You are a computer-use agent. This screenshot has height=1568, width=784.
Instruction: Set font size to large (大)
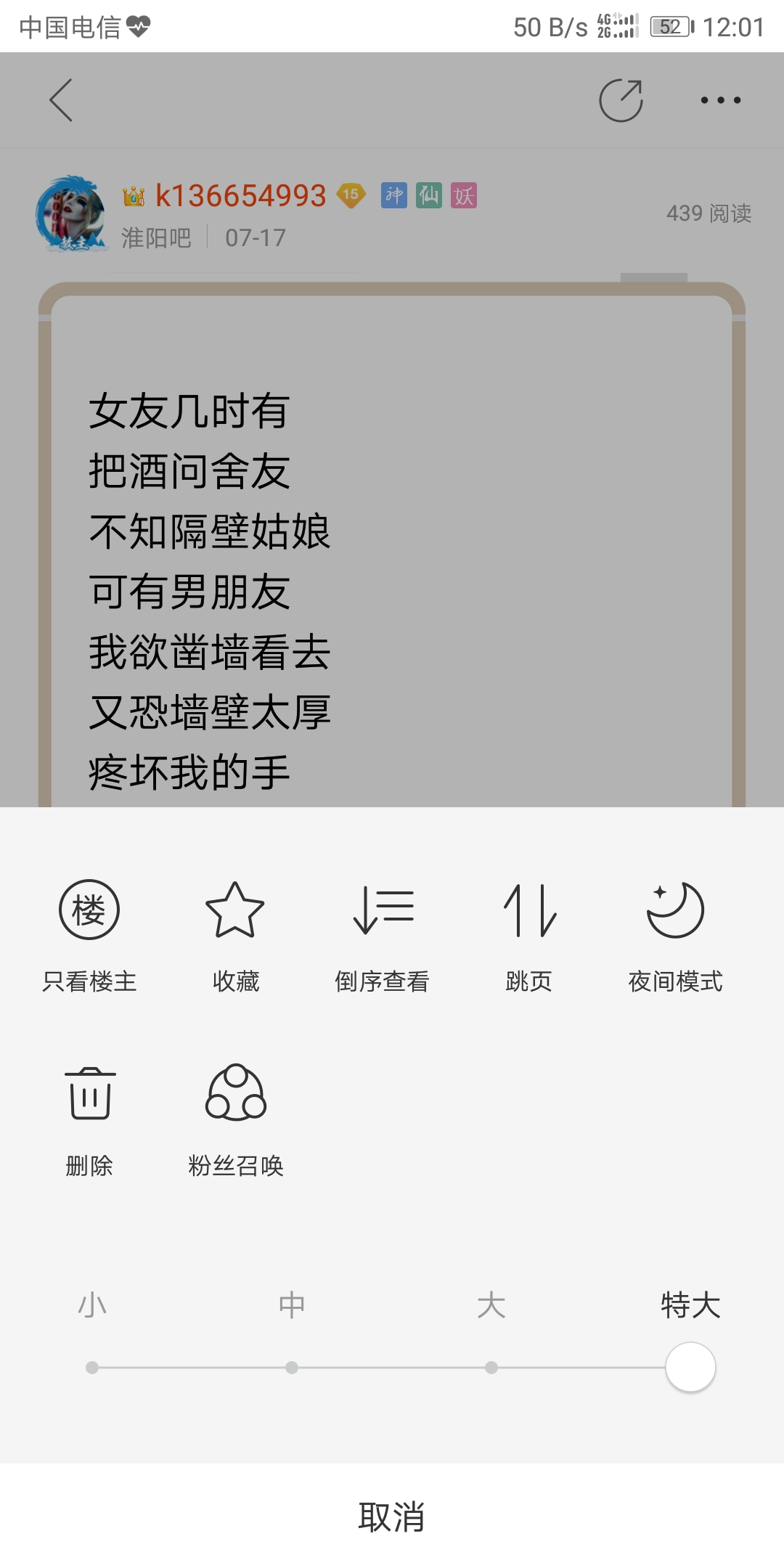pyautogui.click(x=491, y=1305)
